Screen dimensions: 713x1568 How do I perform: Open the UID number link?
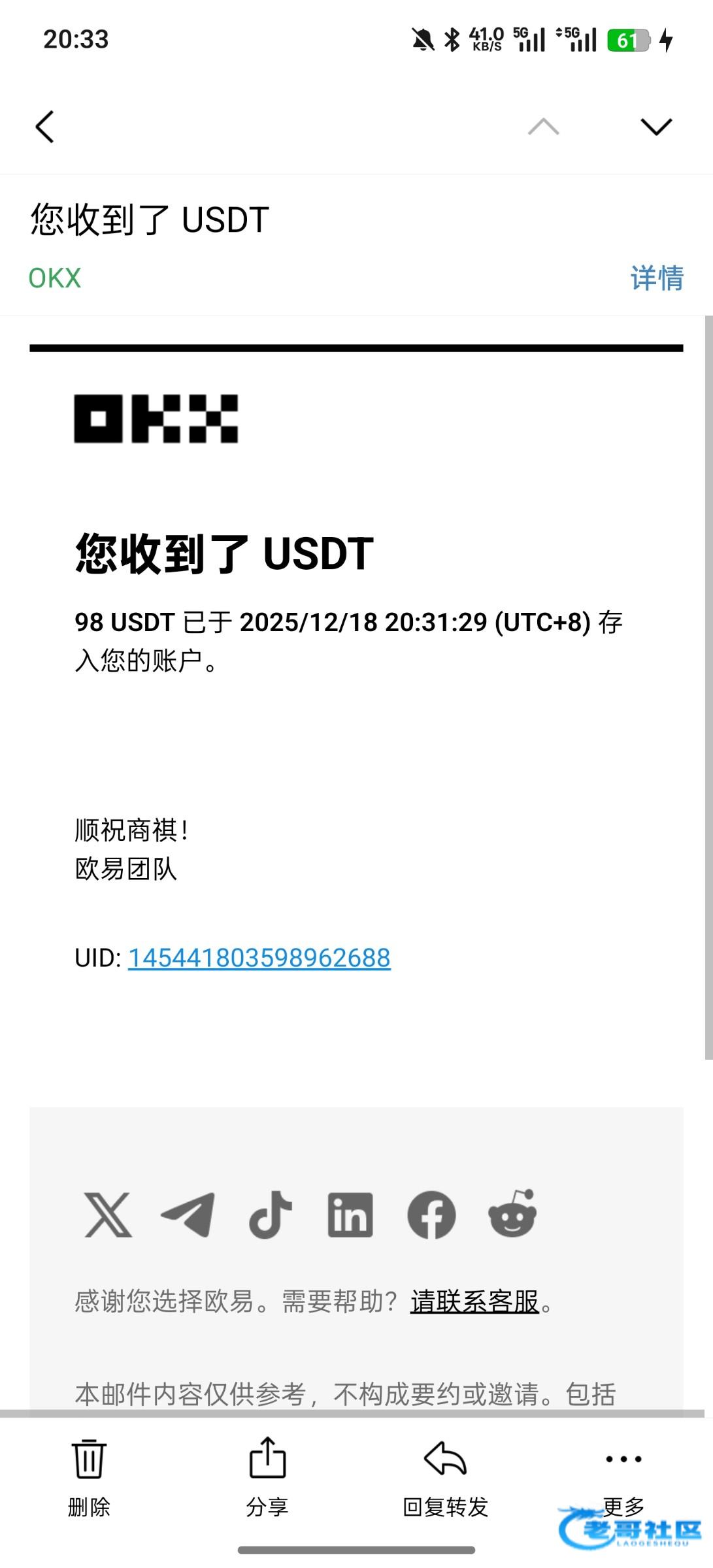pyautogui.click(x=259, y=958)
